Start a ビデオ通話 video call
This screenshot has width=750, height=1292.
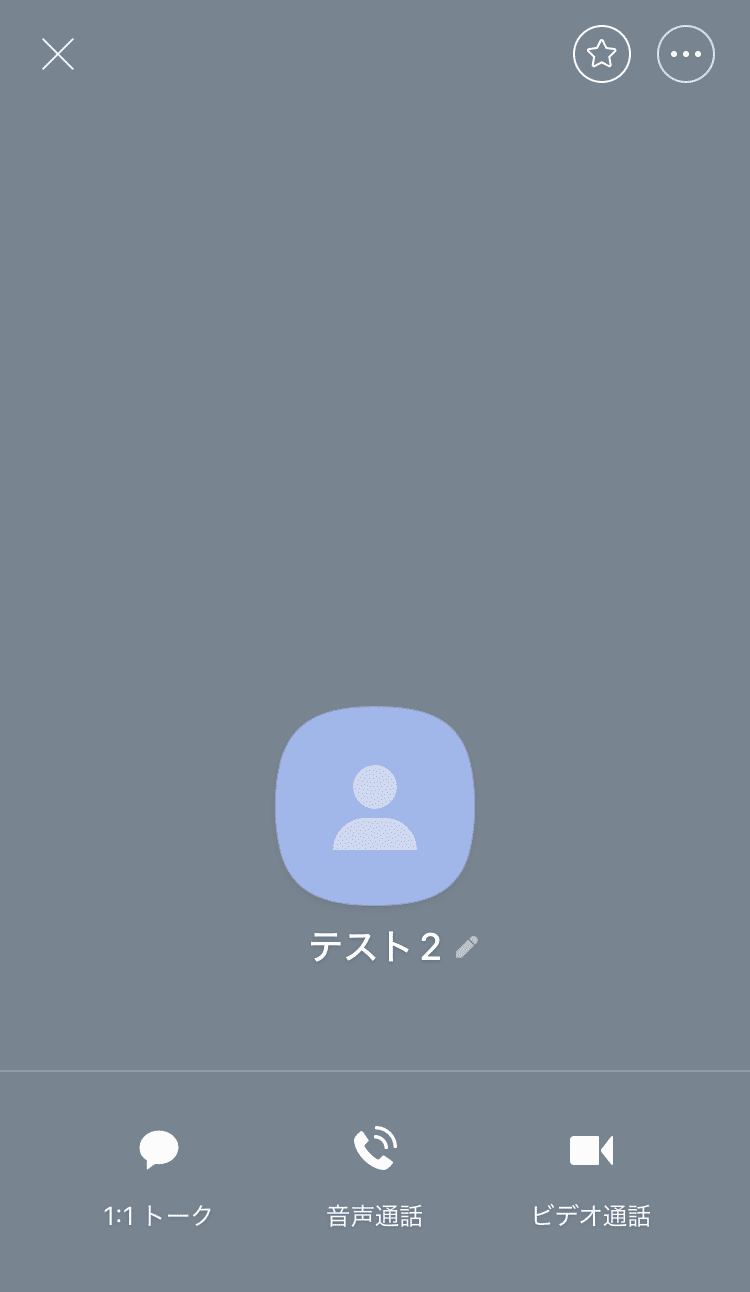click(591, 1178)
